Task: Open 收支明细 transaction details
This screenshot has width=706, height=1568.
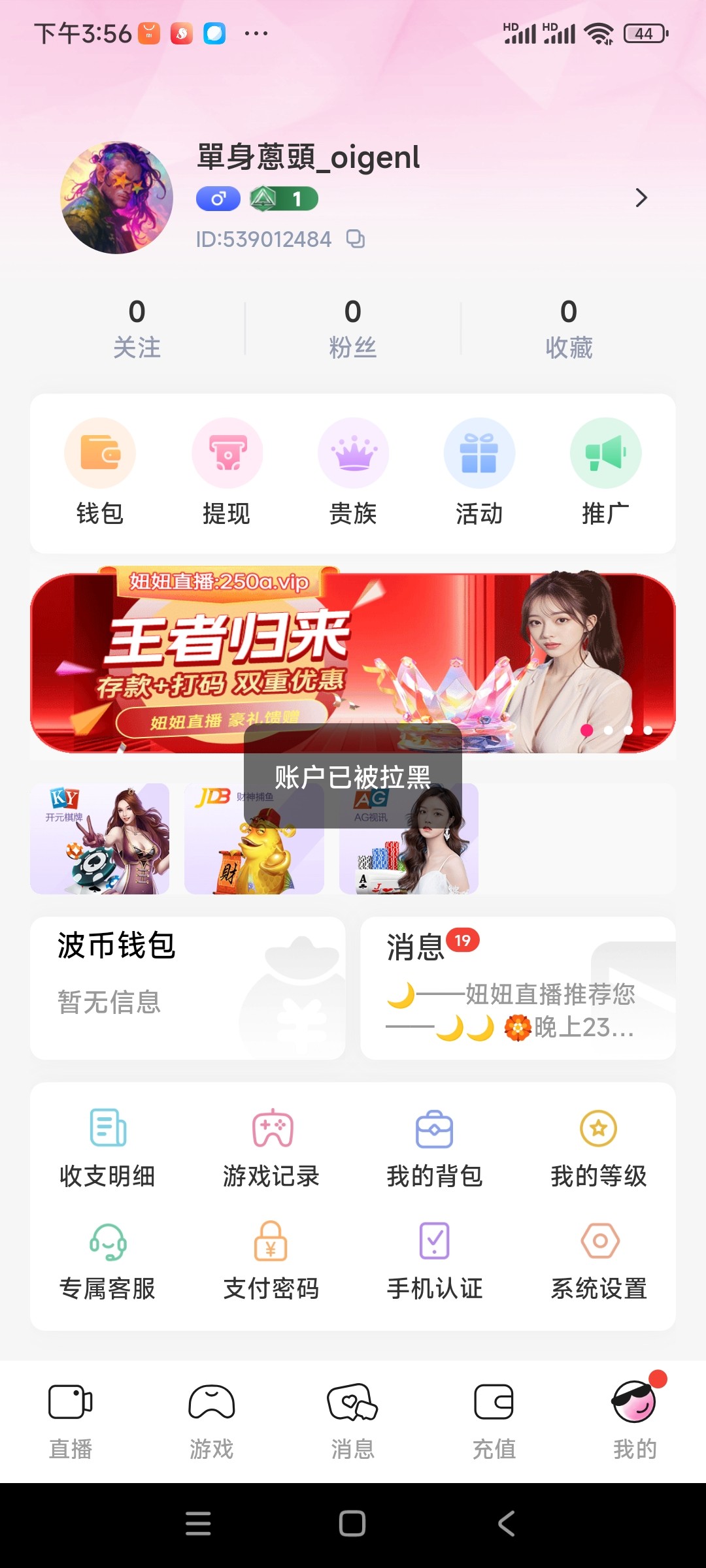Action: [x=108, y=1147]
